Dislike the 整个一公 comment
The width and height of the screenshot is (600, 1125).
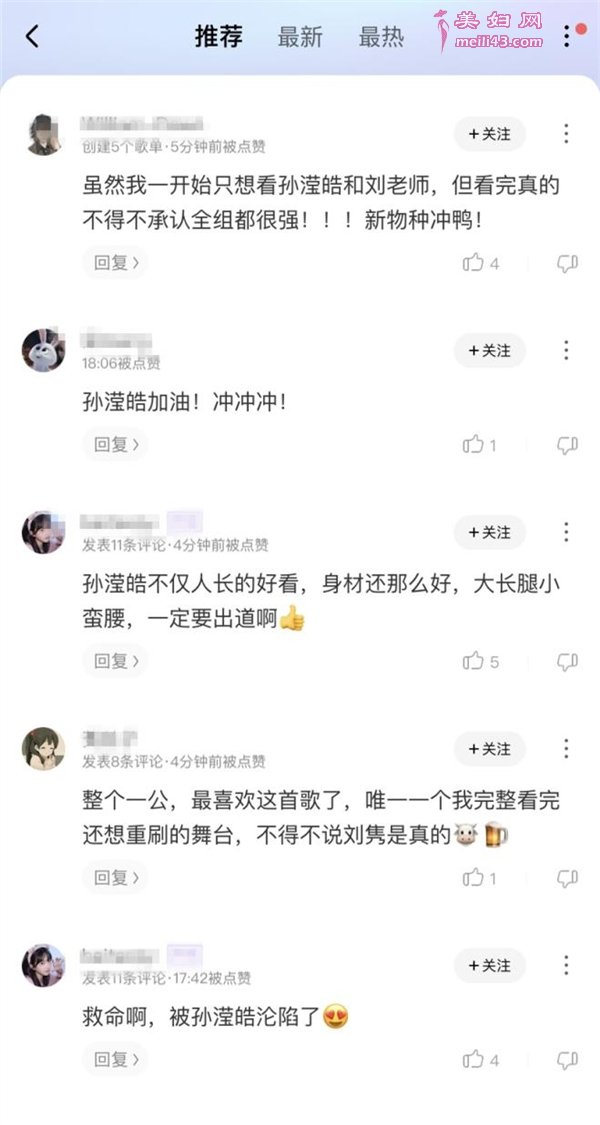[x=567, y=878]
